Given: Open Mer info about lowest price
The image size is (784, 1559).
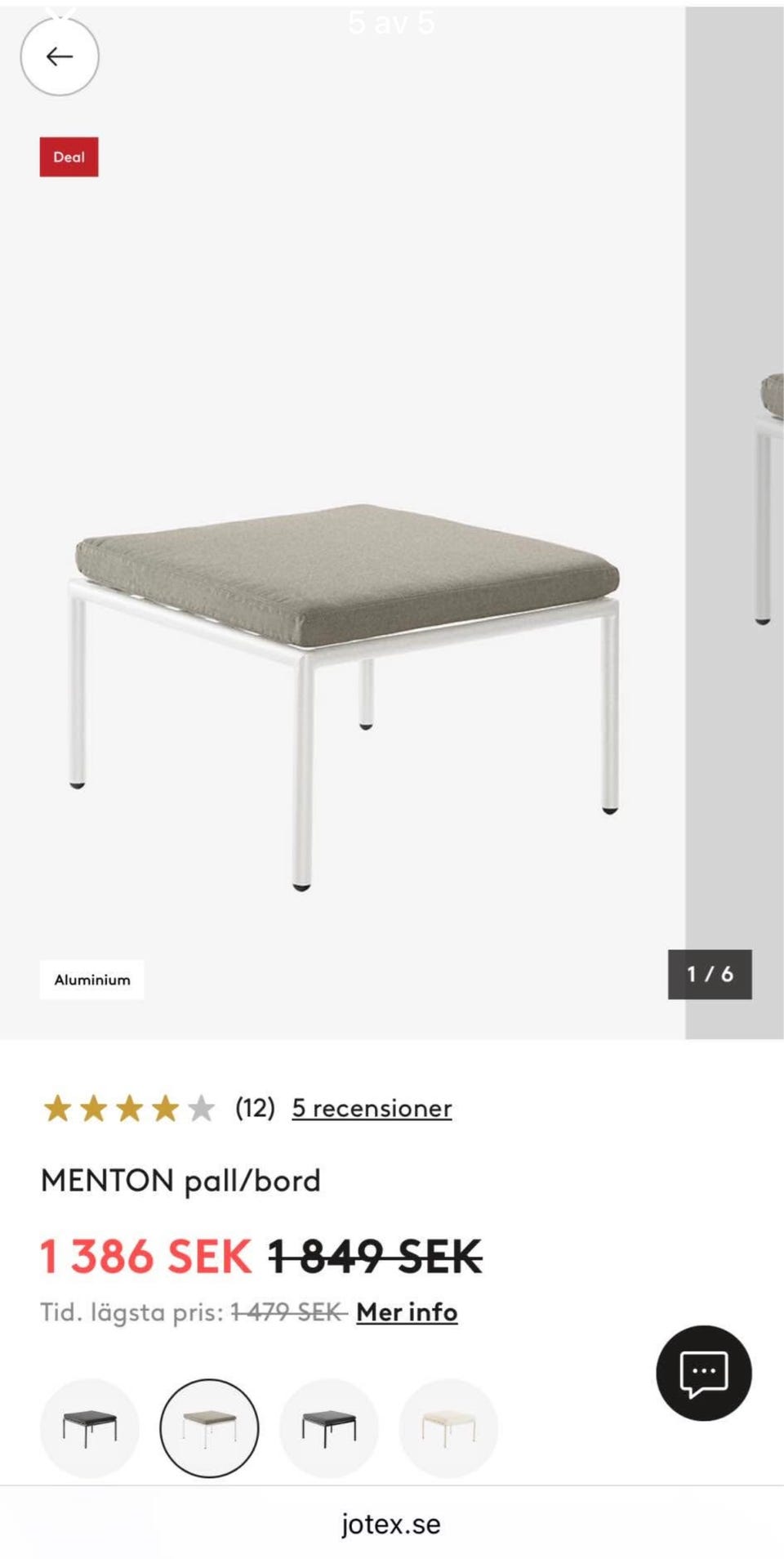Looking at the screenshot, I should point(407,1312).
